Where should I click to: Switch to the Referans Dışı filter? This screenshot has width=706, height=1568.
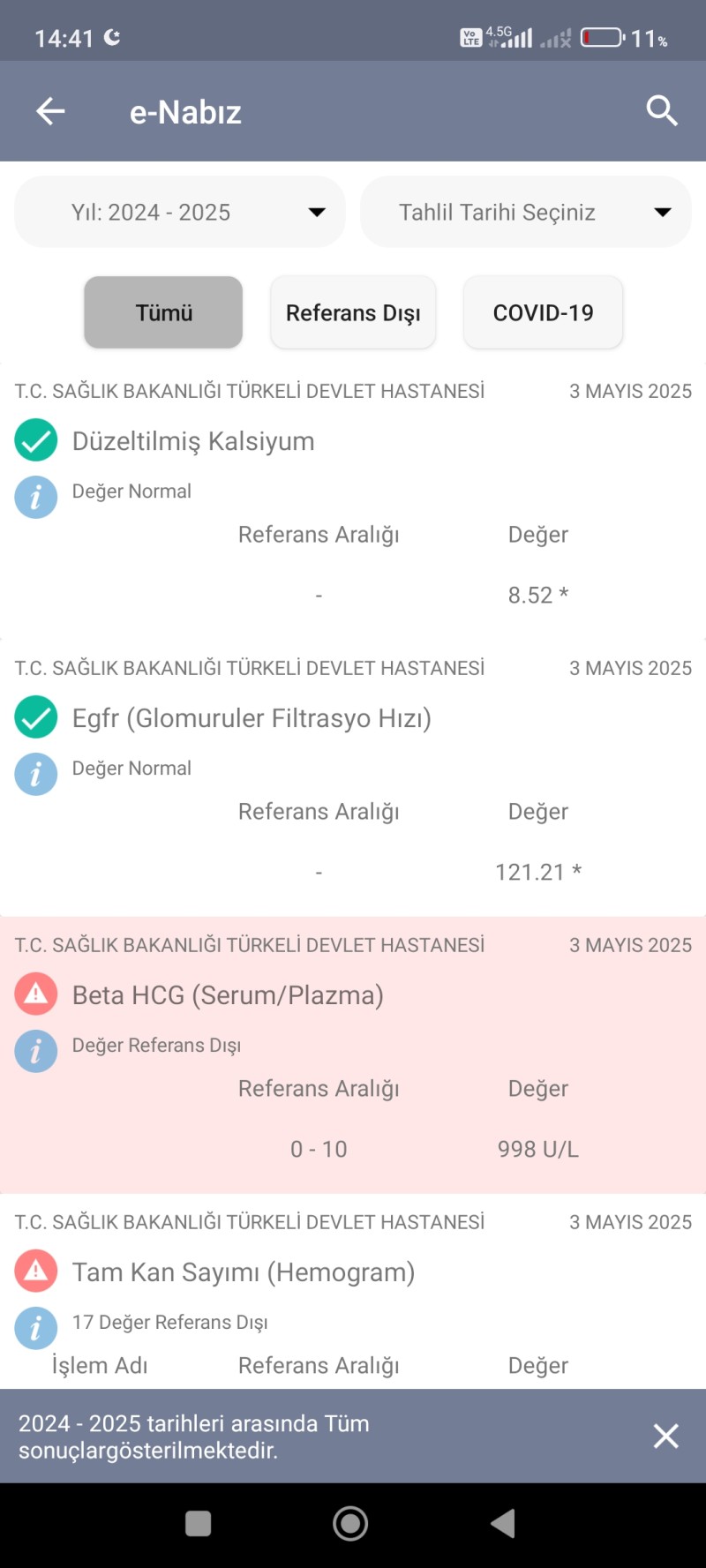coord(353,312)
